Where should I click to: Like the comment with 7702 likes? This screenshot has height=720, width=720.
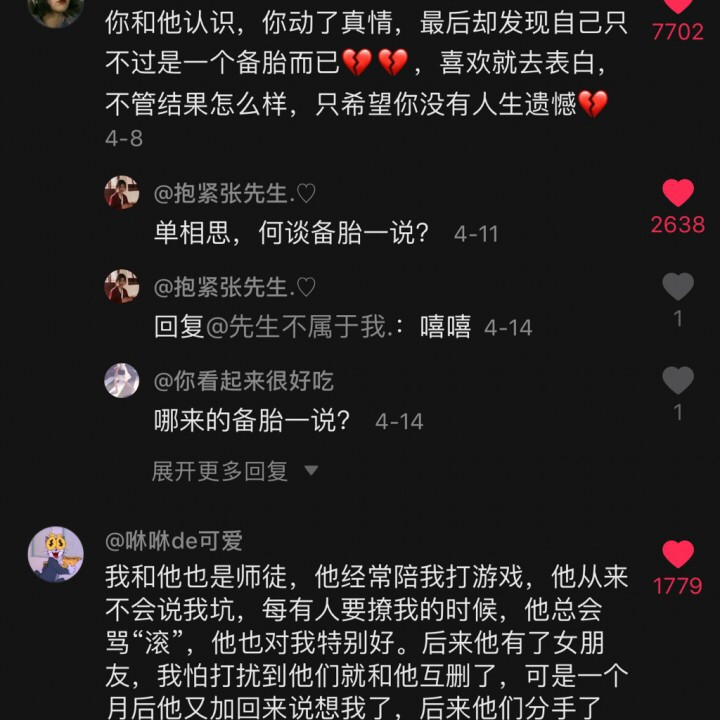(678, 5)
